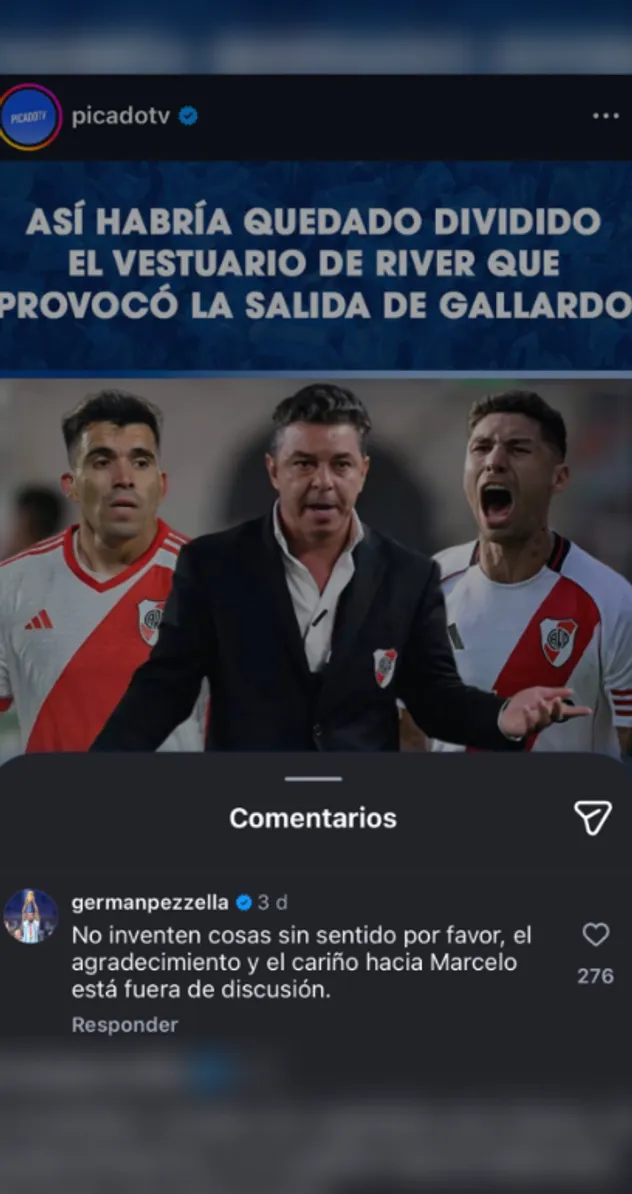Open the picadotv profile picture

30,117
